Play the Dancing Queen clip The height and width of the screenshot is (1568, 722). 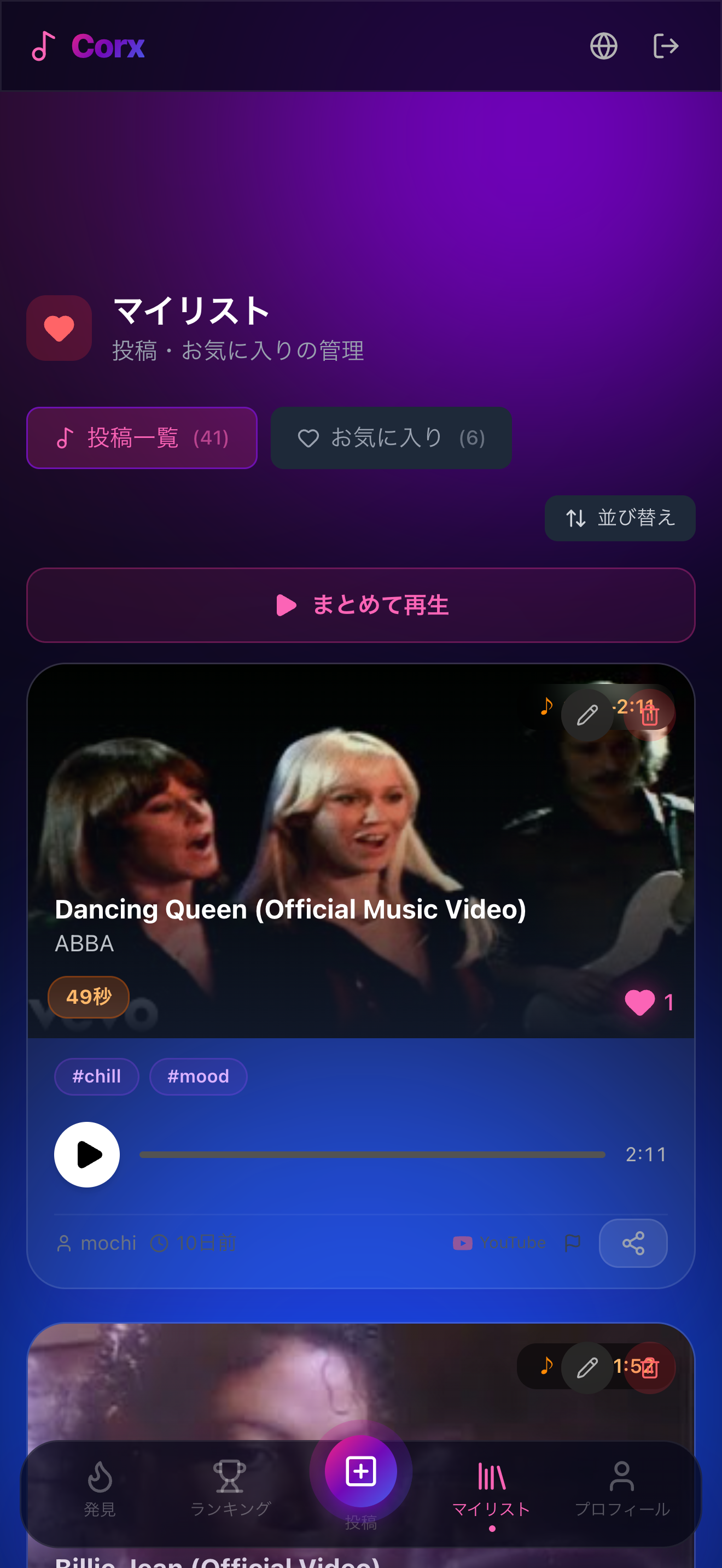pos(87,1154)
